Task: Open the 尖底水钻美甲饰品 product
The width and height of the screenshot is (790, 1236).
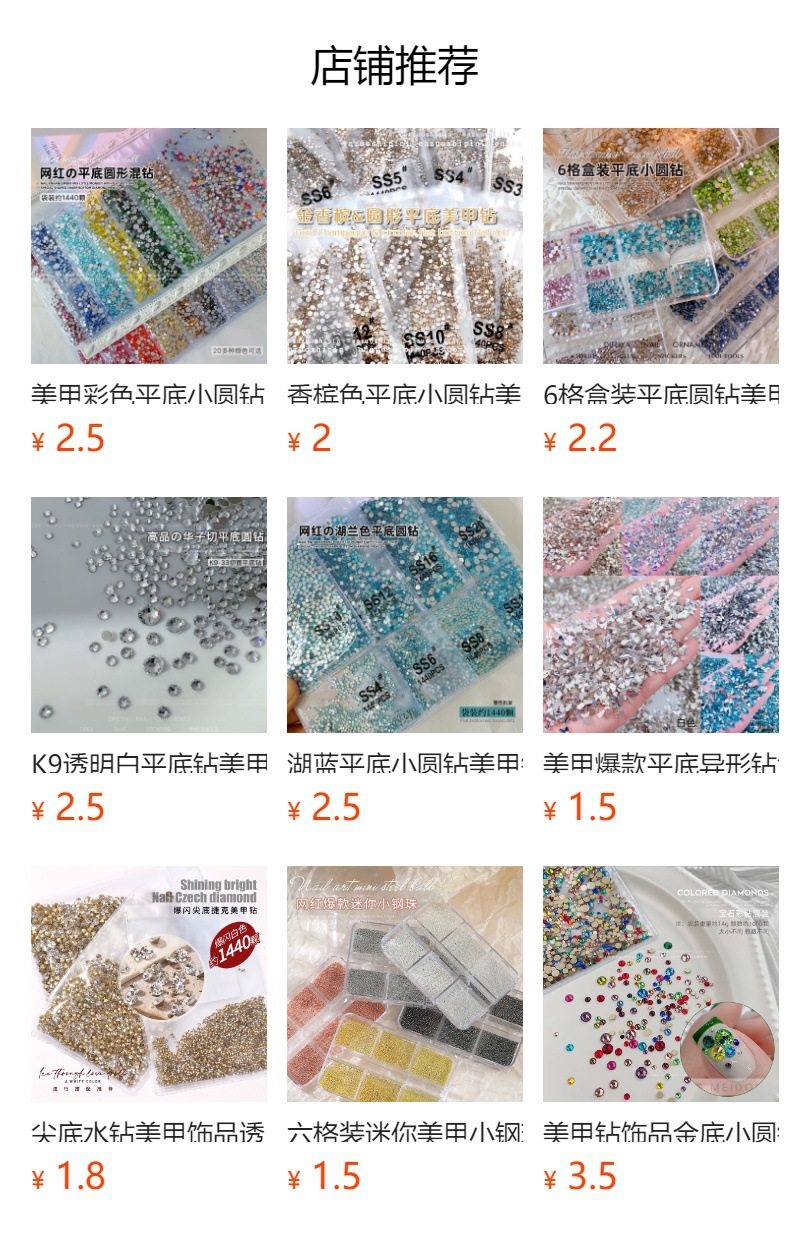Action: [x=149, y=984]
